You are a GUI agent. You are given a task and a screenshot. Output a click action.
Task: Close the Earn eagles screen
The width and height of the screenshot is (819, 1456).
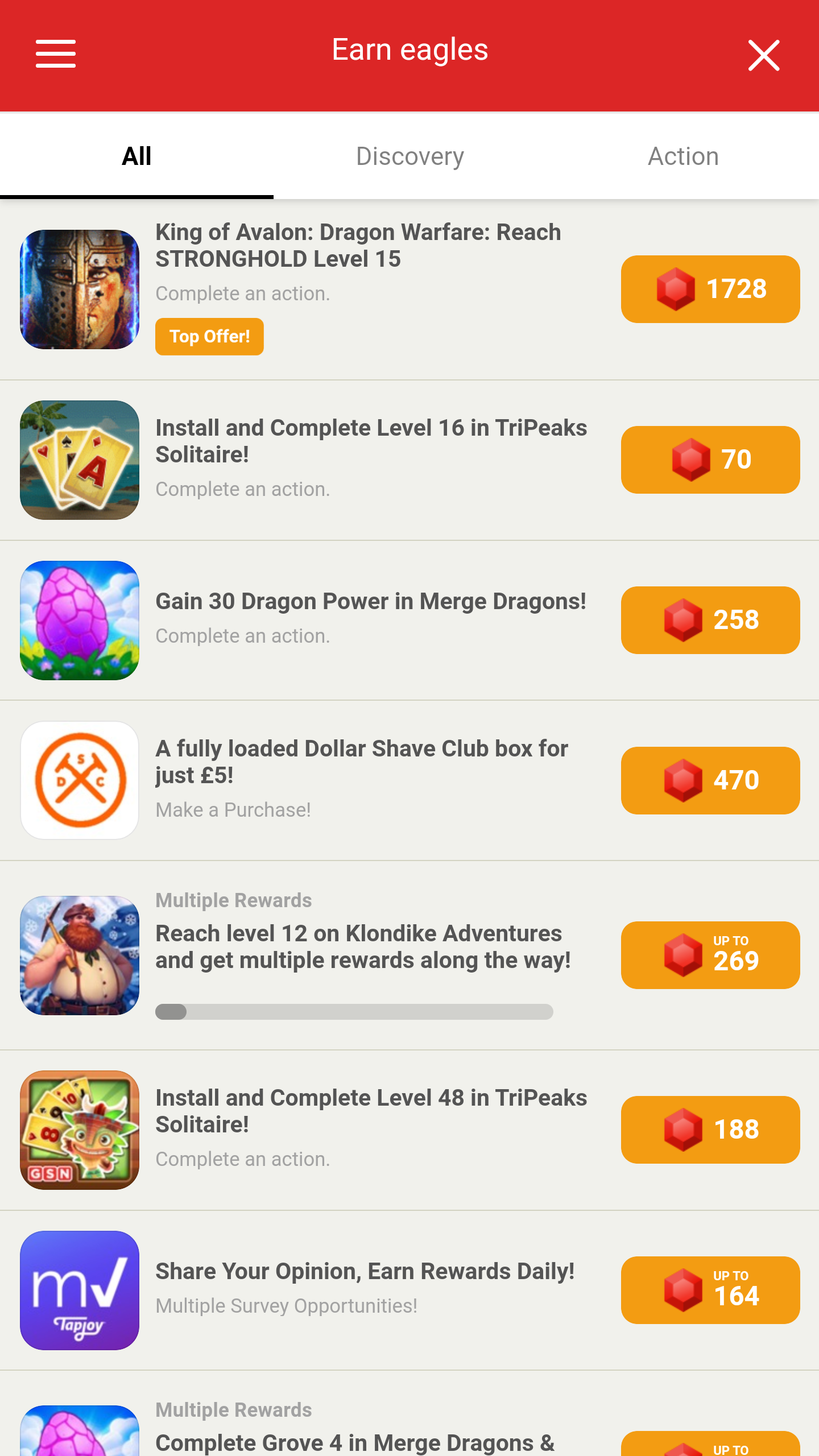point(763,55)
